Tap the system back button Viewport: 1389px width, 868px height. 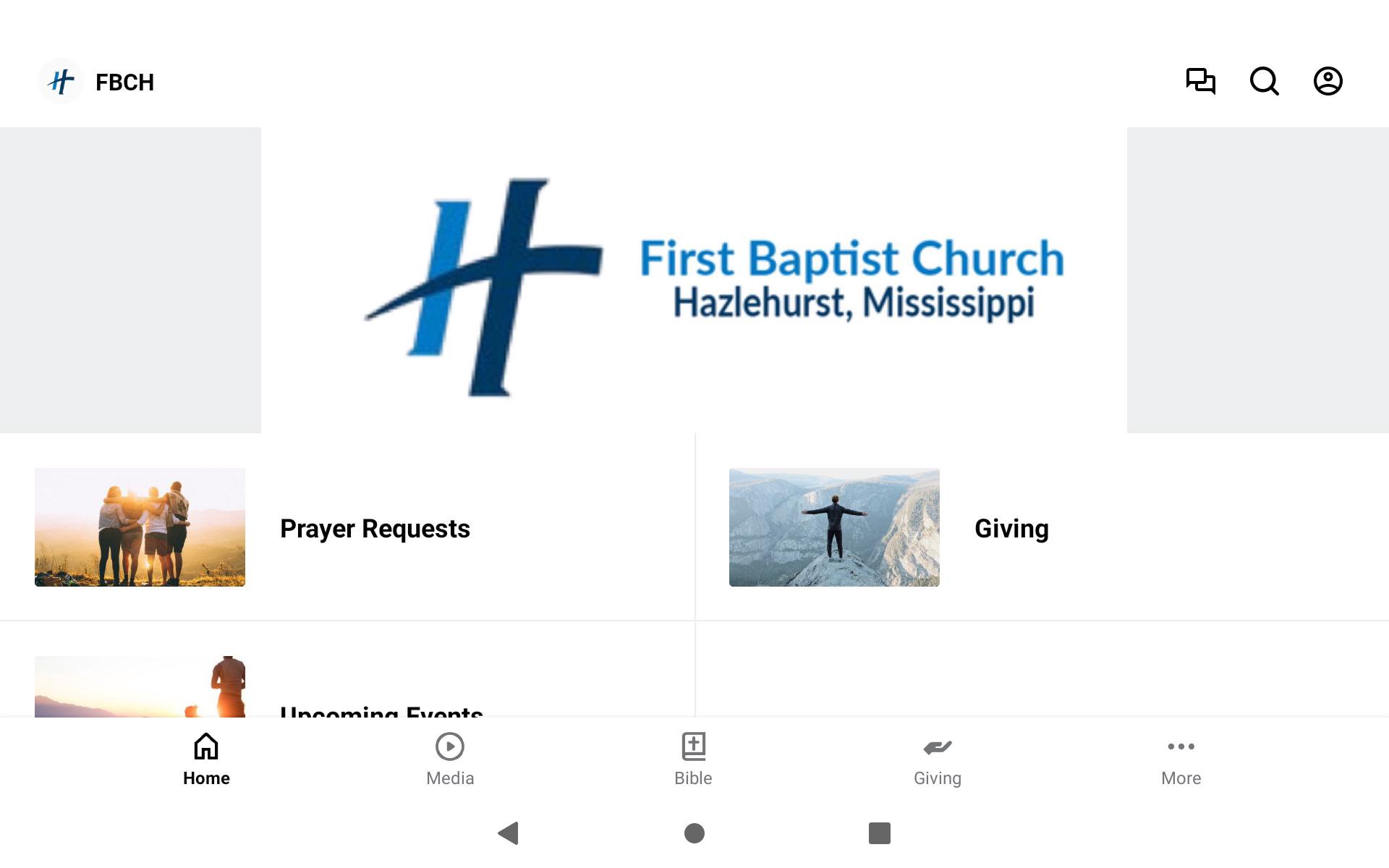click(x=509, y=833)
